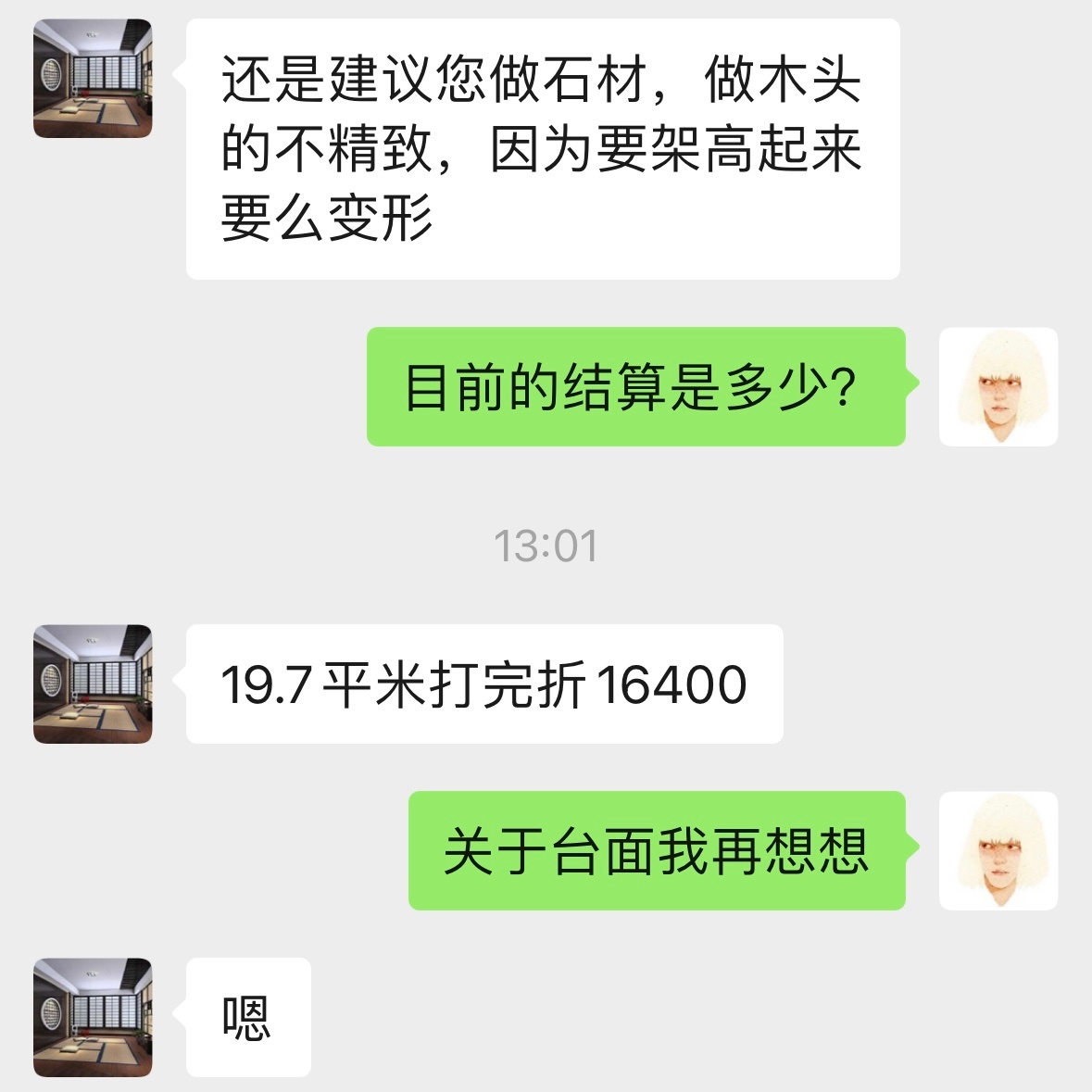View sender profile beside 19.7平米打完折16400
The height and width of the screenshot is (1092, 1092).
coord(93,684)
